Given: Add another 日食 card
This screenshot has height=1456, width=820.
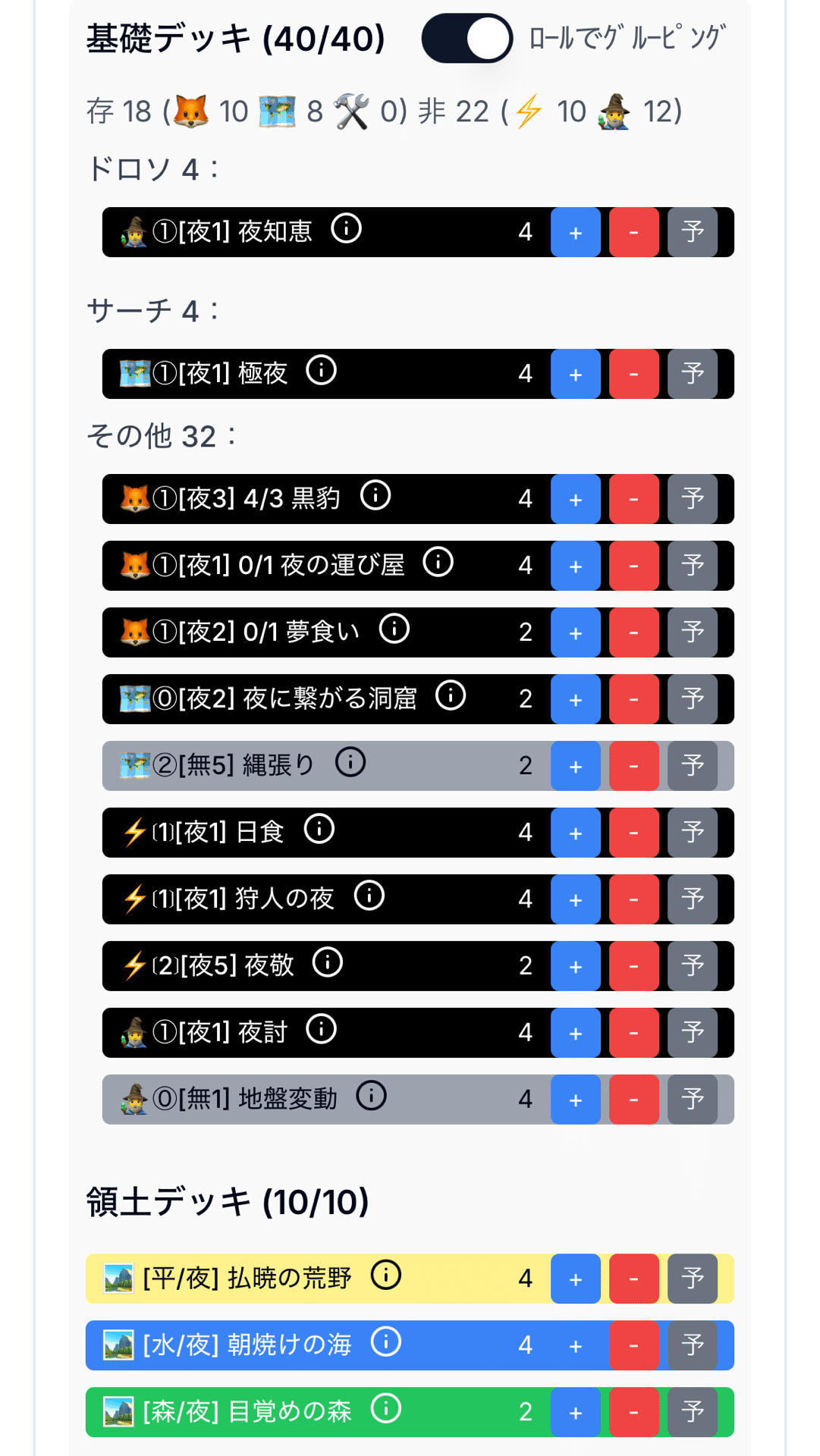Looking at the screenshot, I should pyautogui.click(x=576, y=833).
